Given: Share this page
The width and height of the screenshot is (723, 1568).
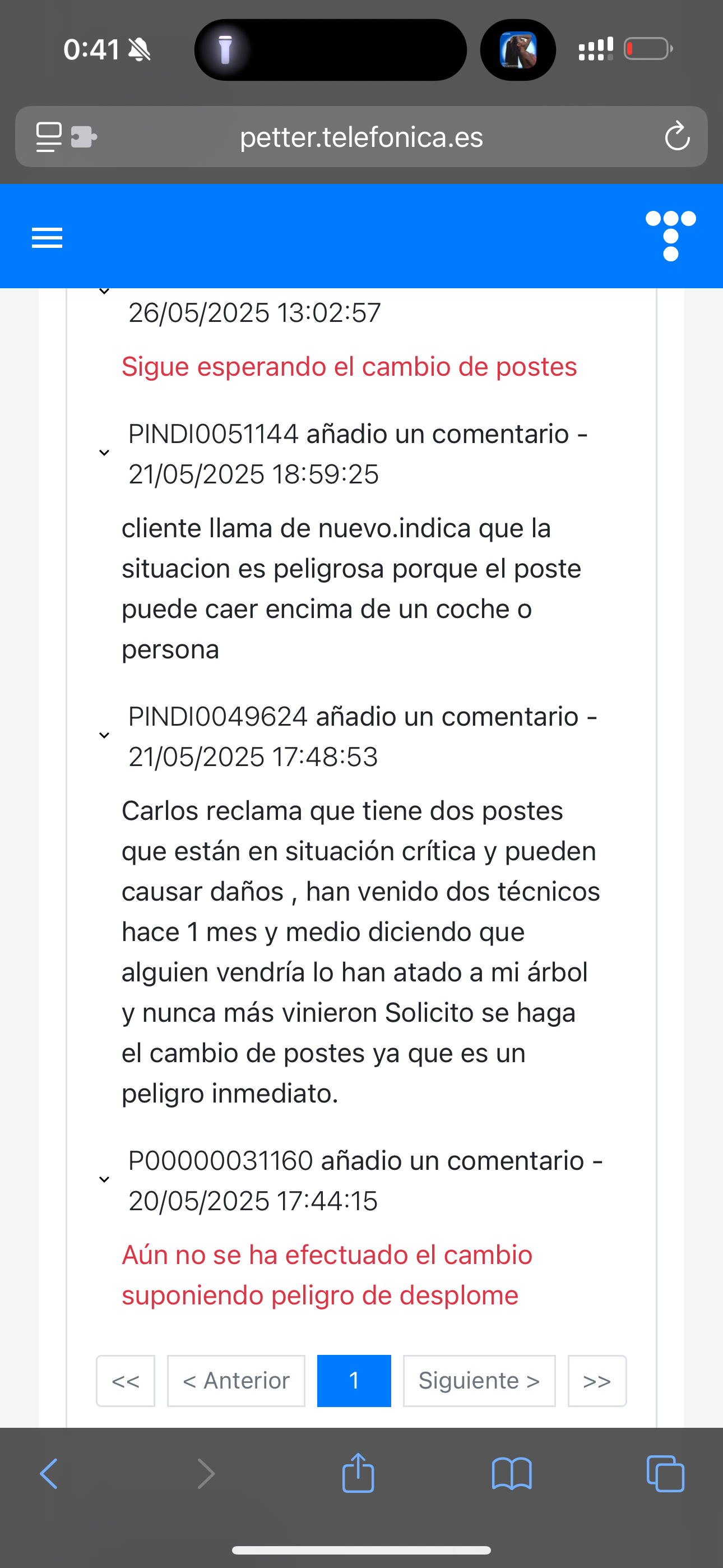Looking at the screenshot, I should (358, 1473).
